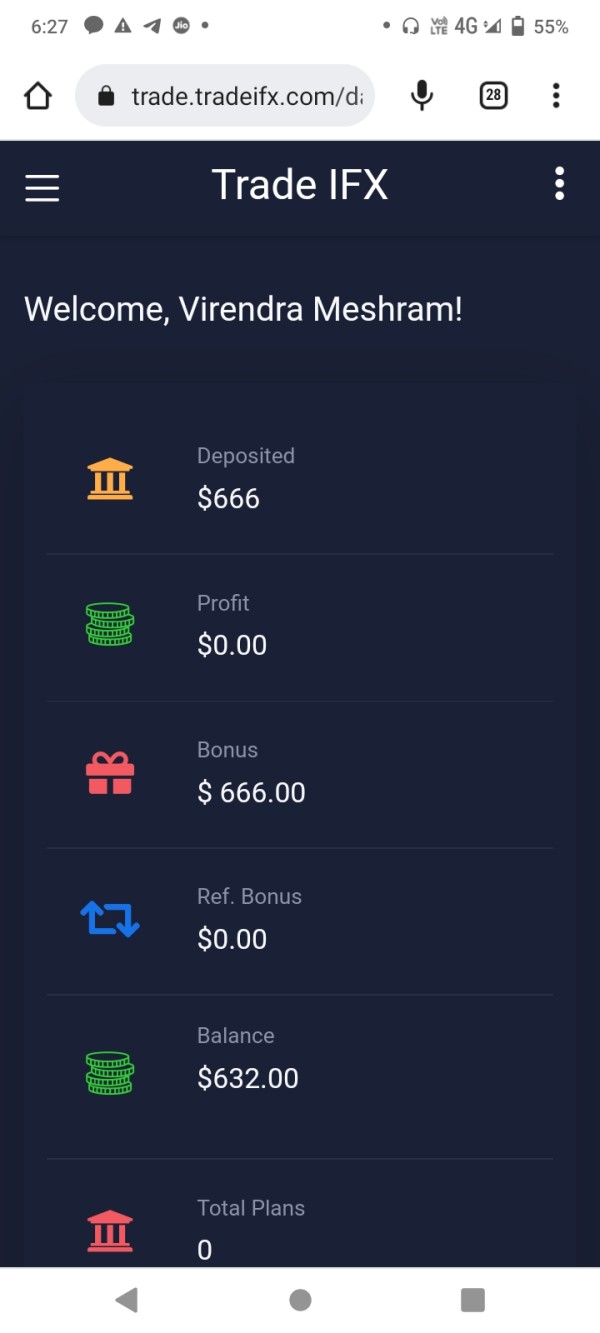Open recent apps from the navigation bar
Screen dimensions: 600x1333
(472, 1299)
